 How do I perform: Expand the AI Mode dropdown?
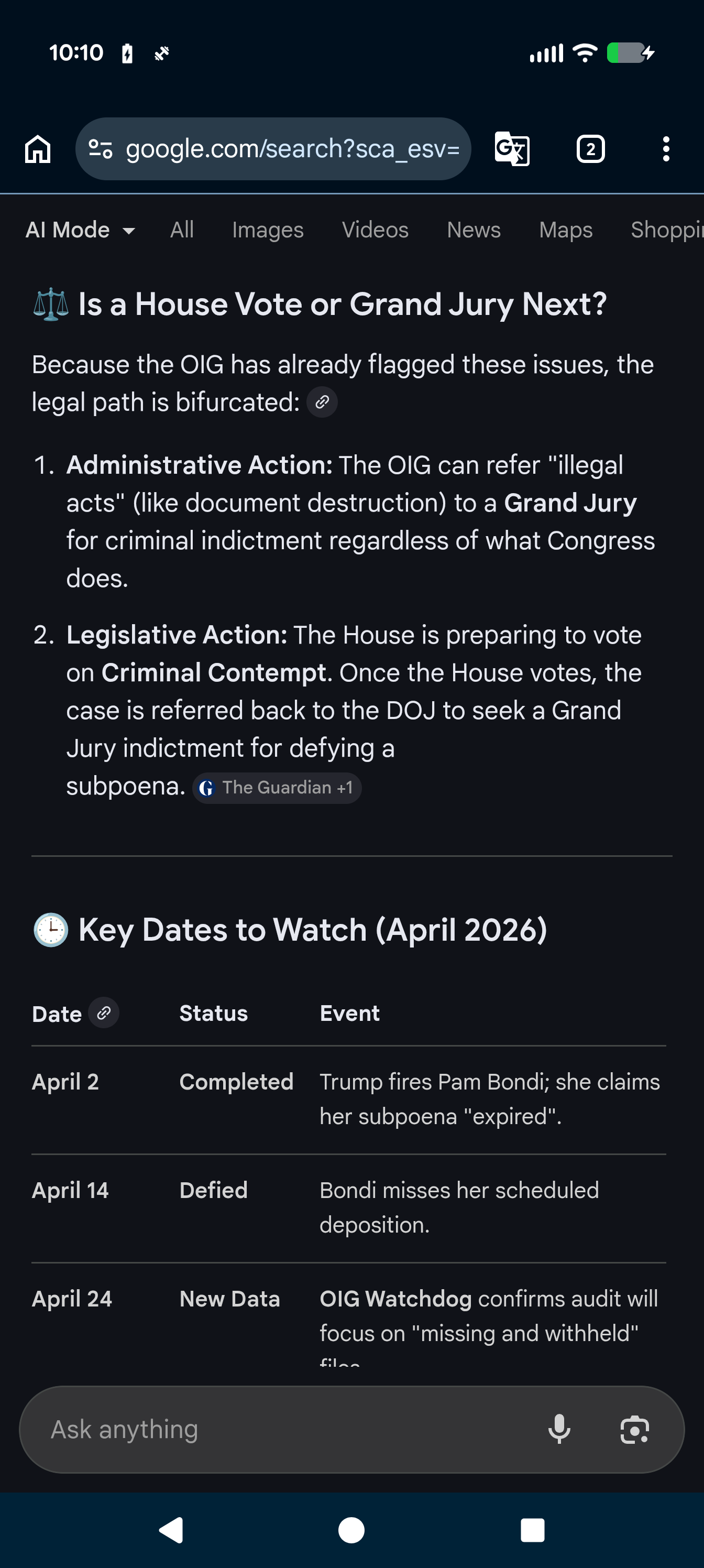[x=80, y=230]
